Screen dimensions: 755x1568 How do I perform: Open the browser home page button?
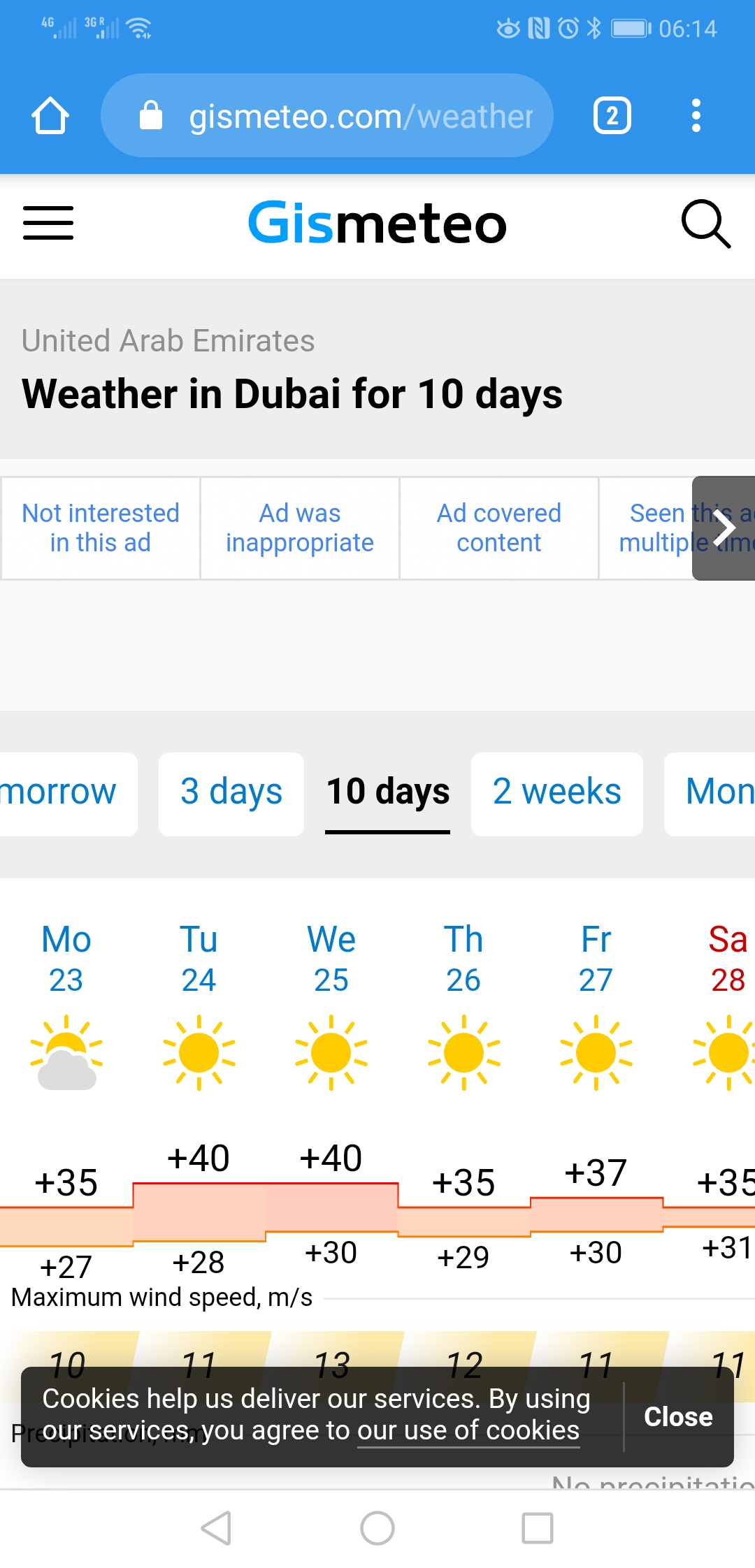tap(50, 115)
